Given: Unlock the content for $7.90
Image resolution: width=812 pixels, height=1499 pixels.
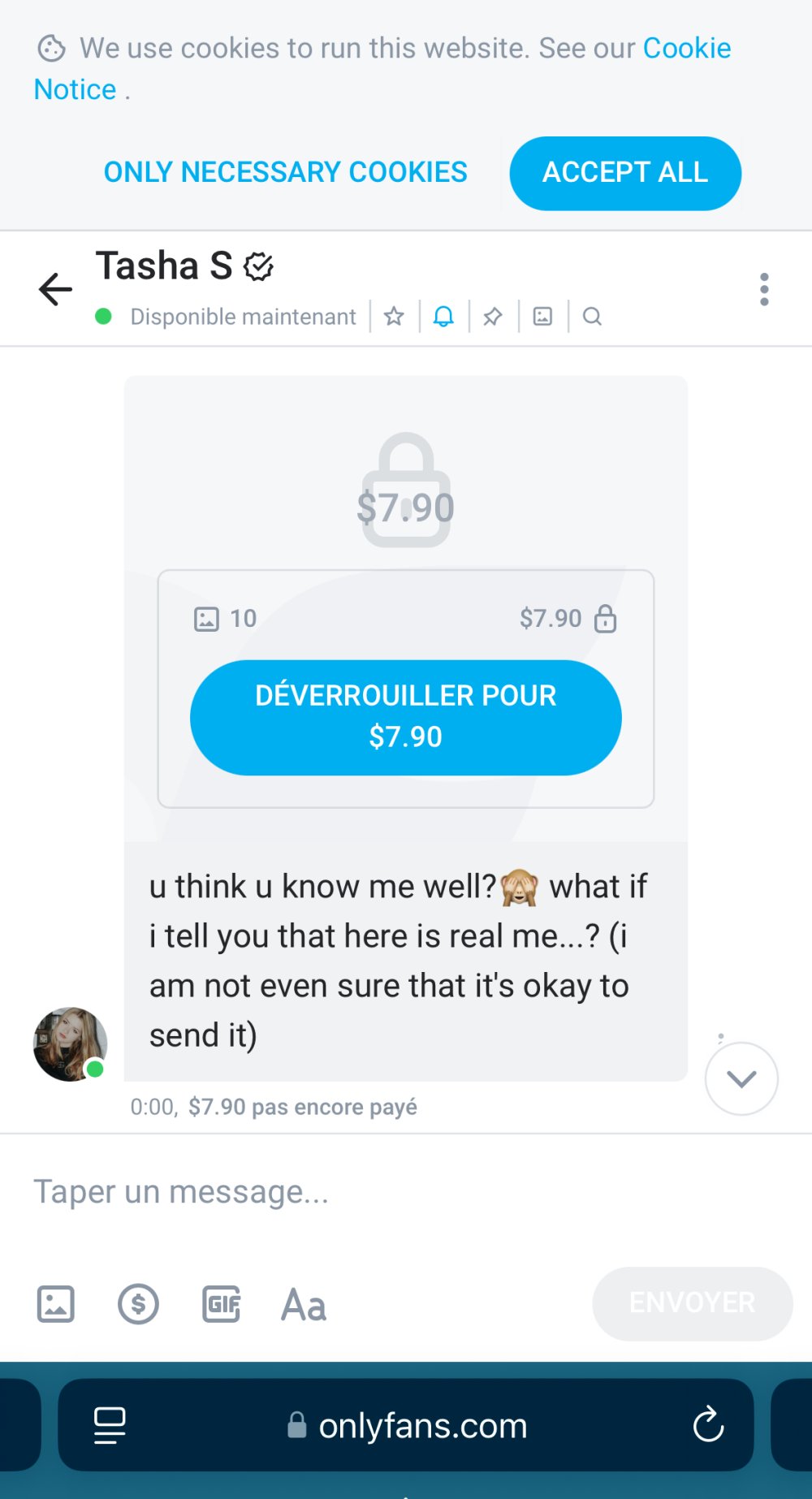Looking at the screenshot, I should pyautogui.click(x=405, y=717).
